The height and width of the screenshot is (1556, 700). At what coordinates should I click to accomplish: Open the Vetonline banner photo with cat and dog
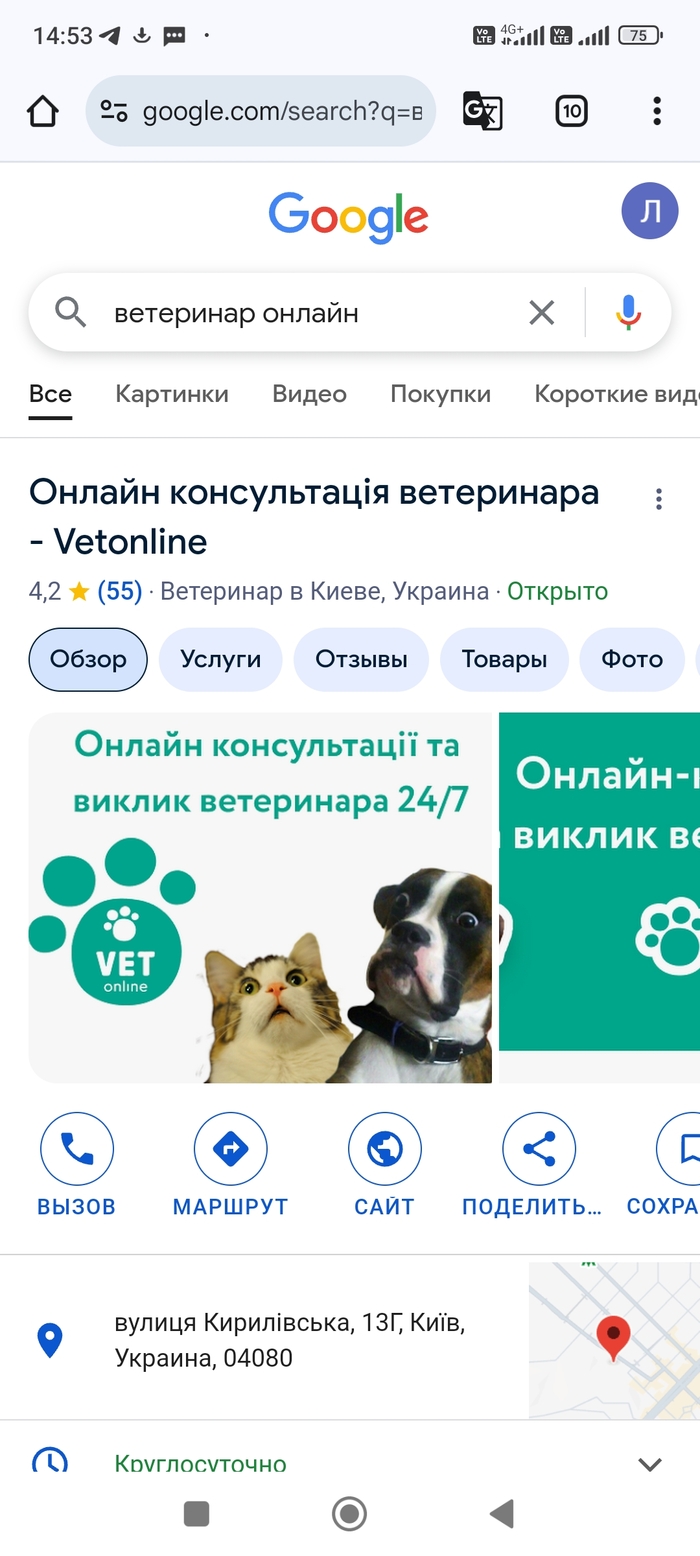pyautogui.click(x=260, y=897)
